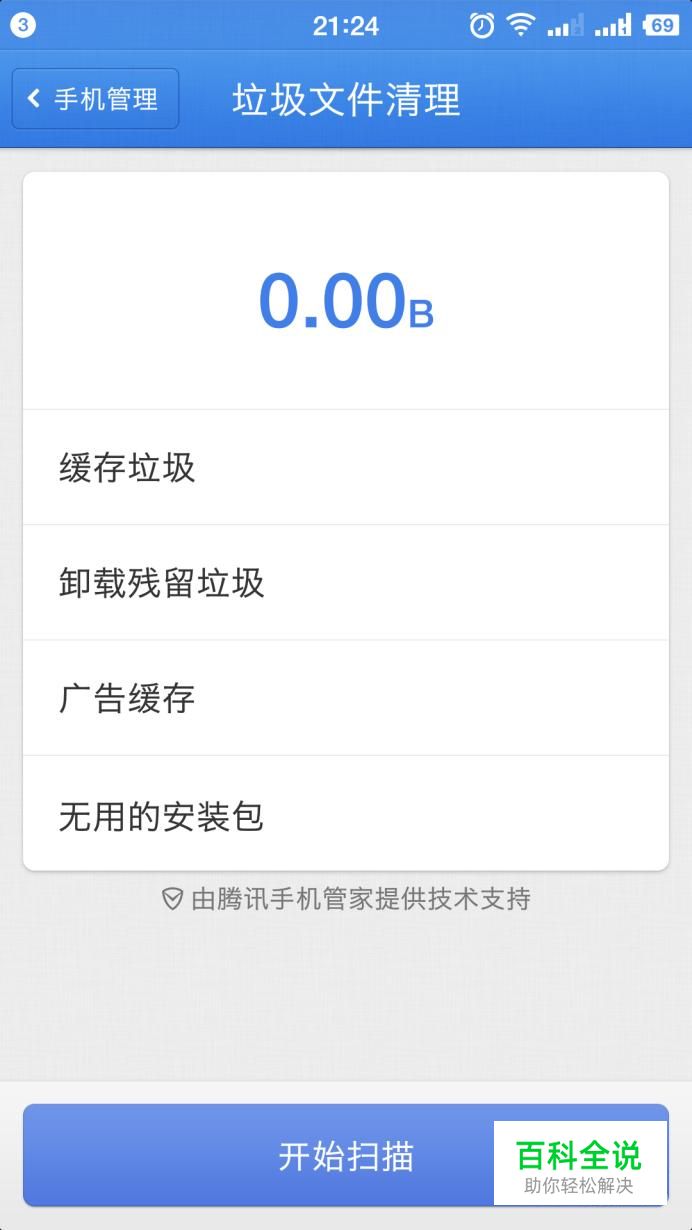Select the 卸载残留垃圾 row
The width and height of the screenshot is (692, 1230).
345,582
